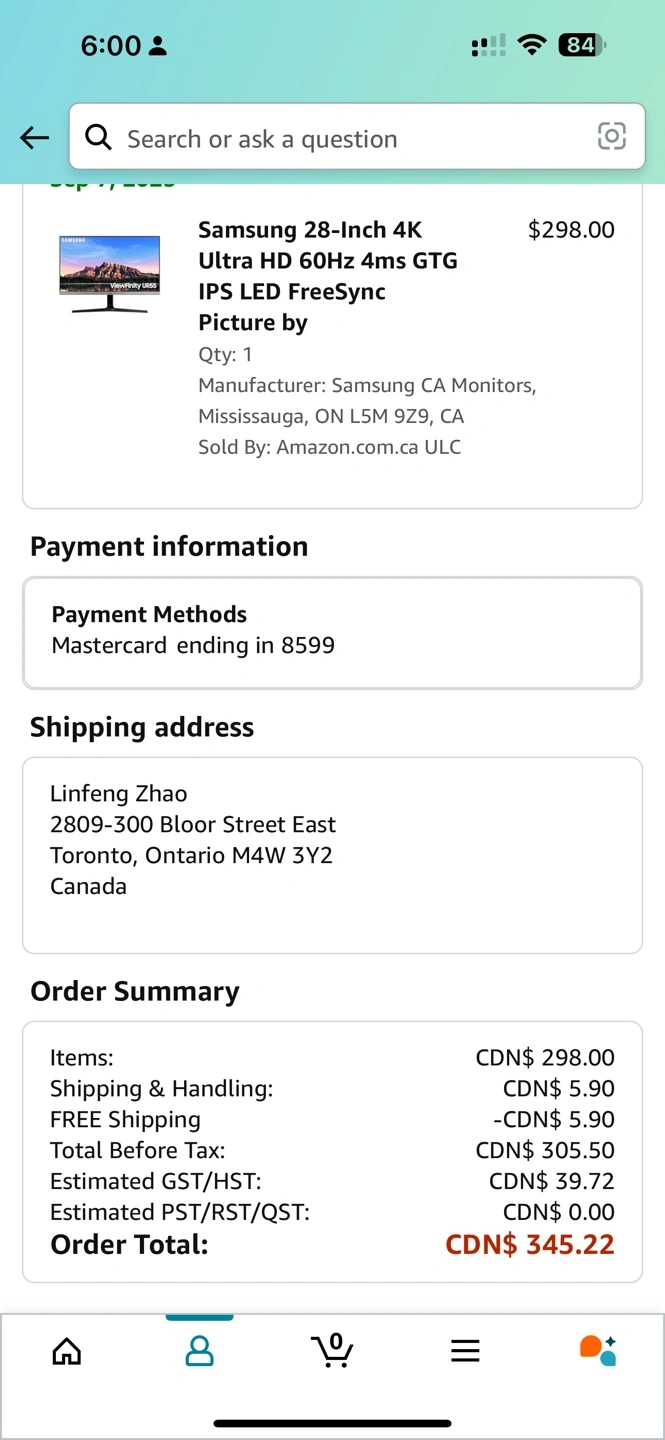Open the hamburger menu tab
The width and height of the screenshot is (665, 1440).
pos(465,1351)
